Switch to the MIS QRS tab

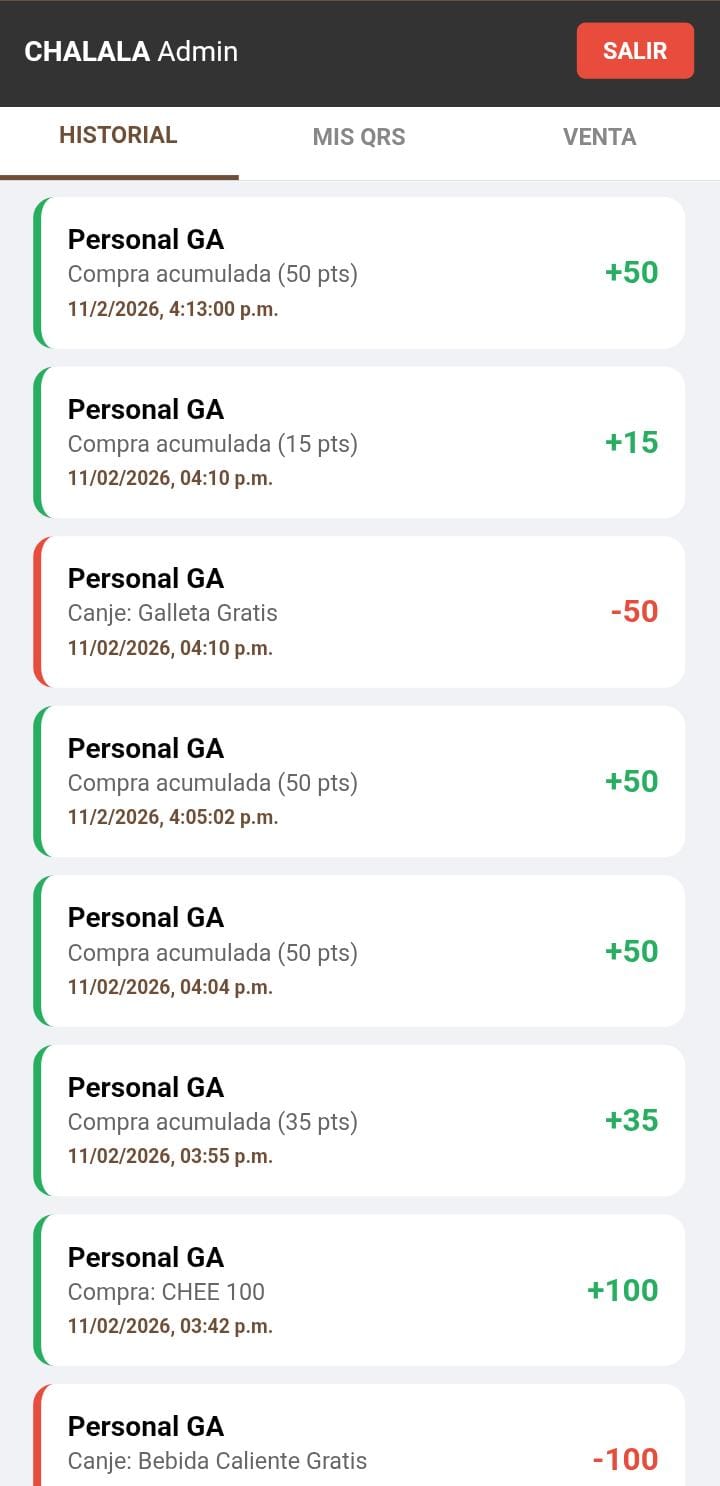point(359,137)
